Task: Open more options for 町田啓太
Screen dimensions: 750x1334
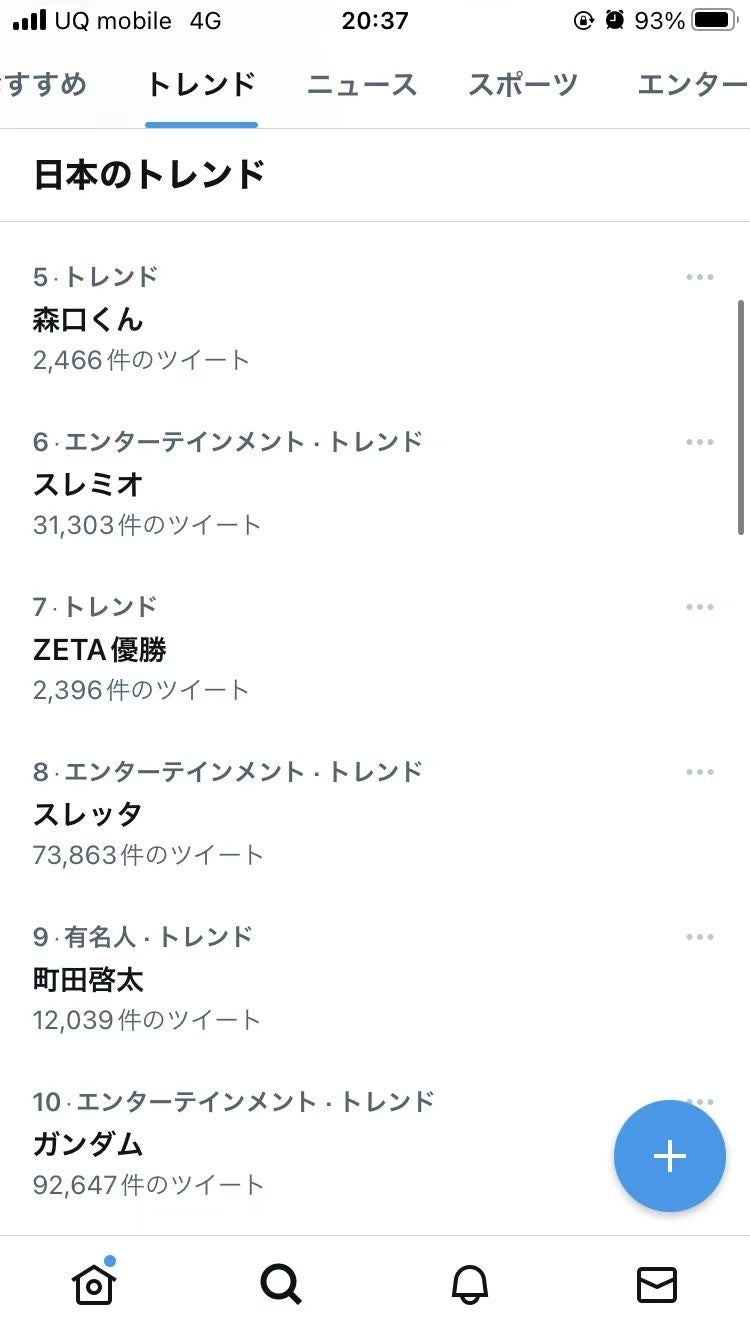Action: pos(700,937)
